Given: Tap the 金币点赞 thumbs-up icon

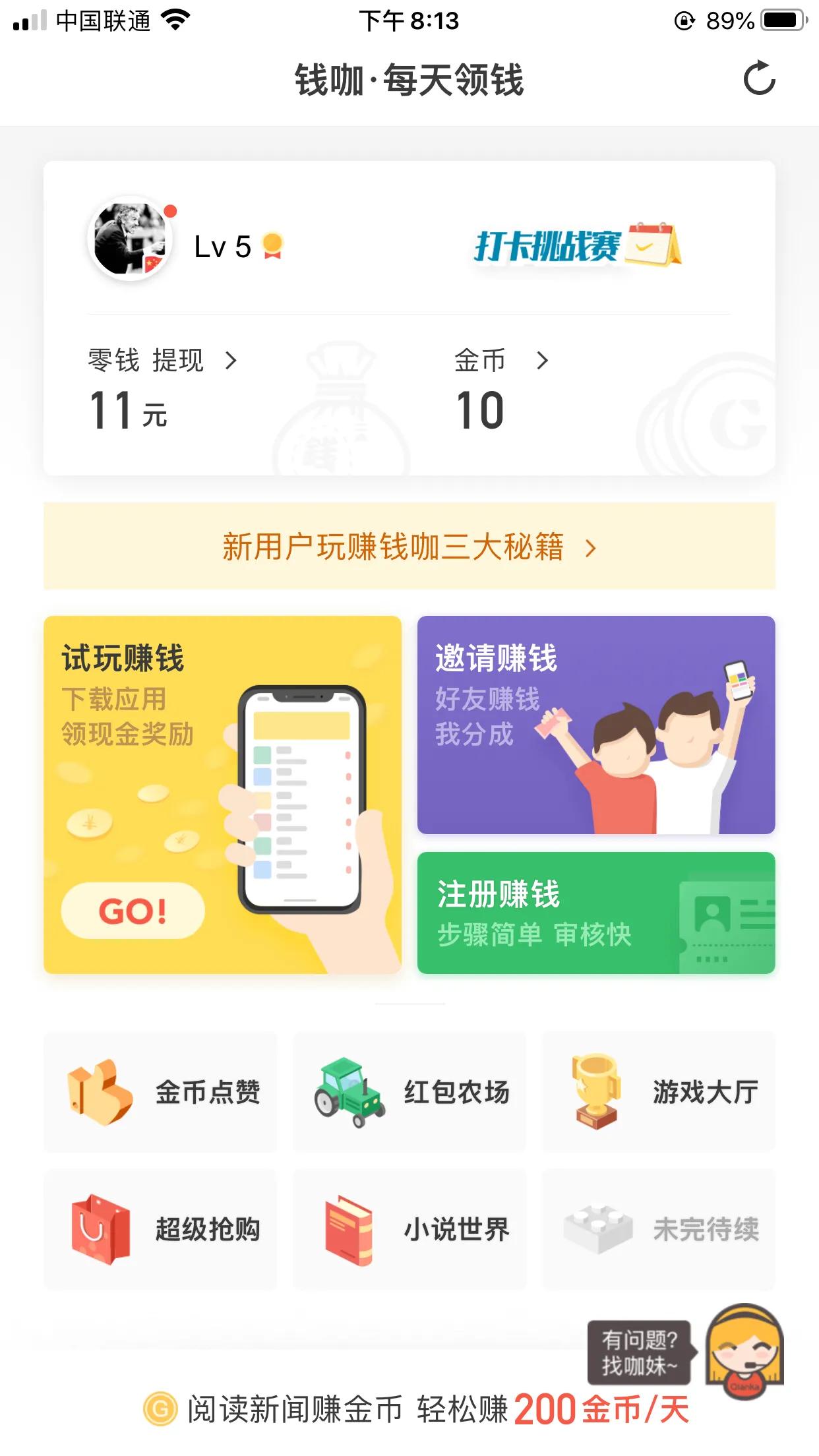Looking at the screenshot, I should tap(100, 1091).
